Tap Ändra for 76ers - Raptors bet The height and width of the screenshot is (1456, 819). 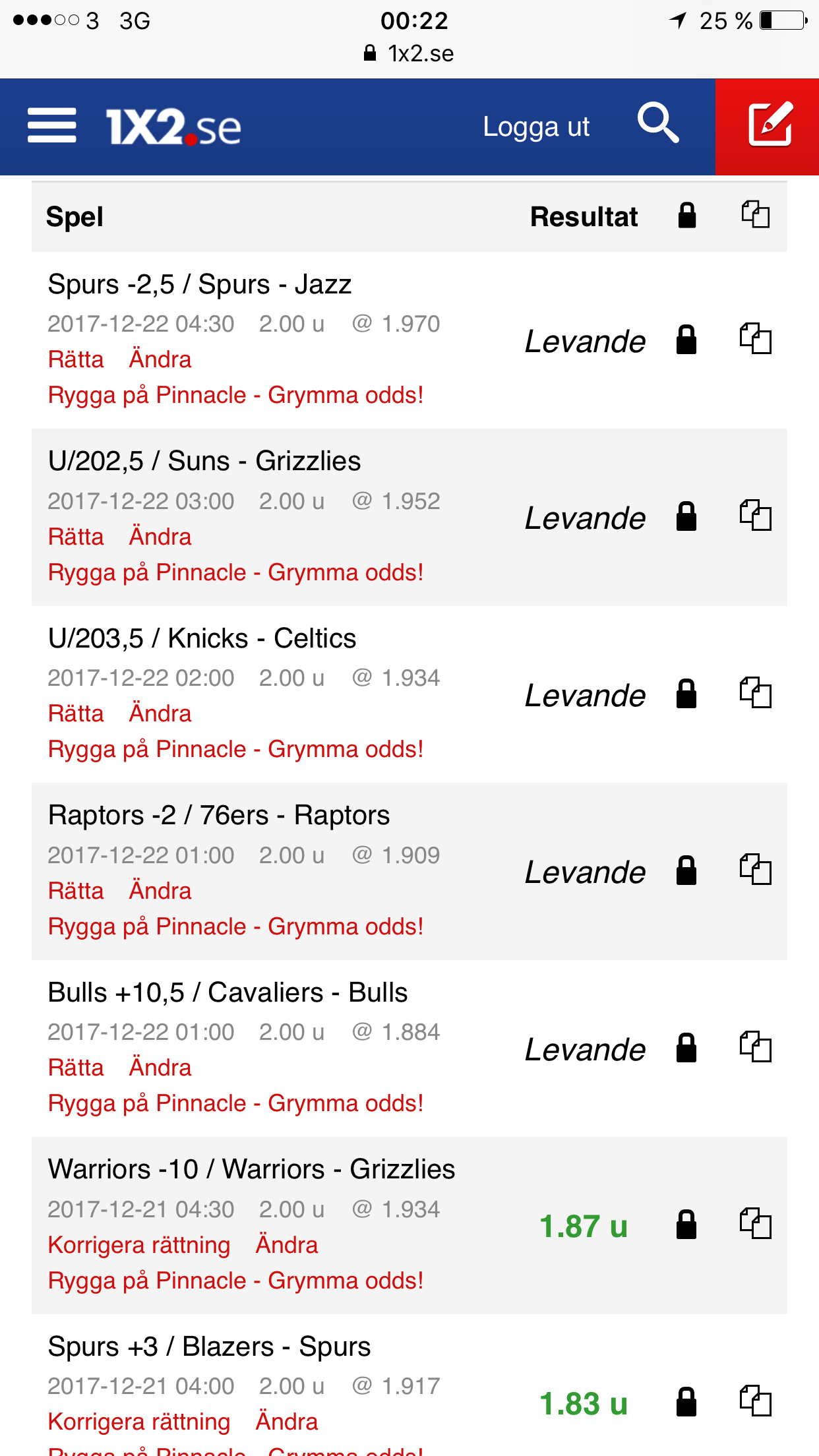click(x=160, y=891)
